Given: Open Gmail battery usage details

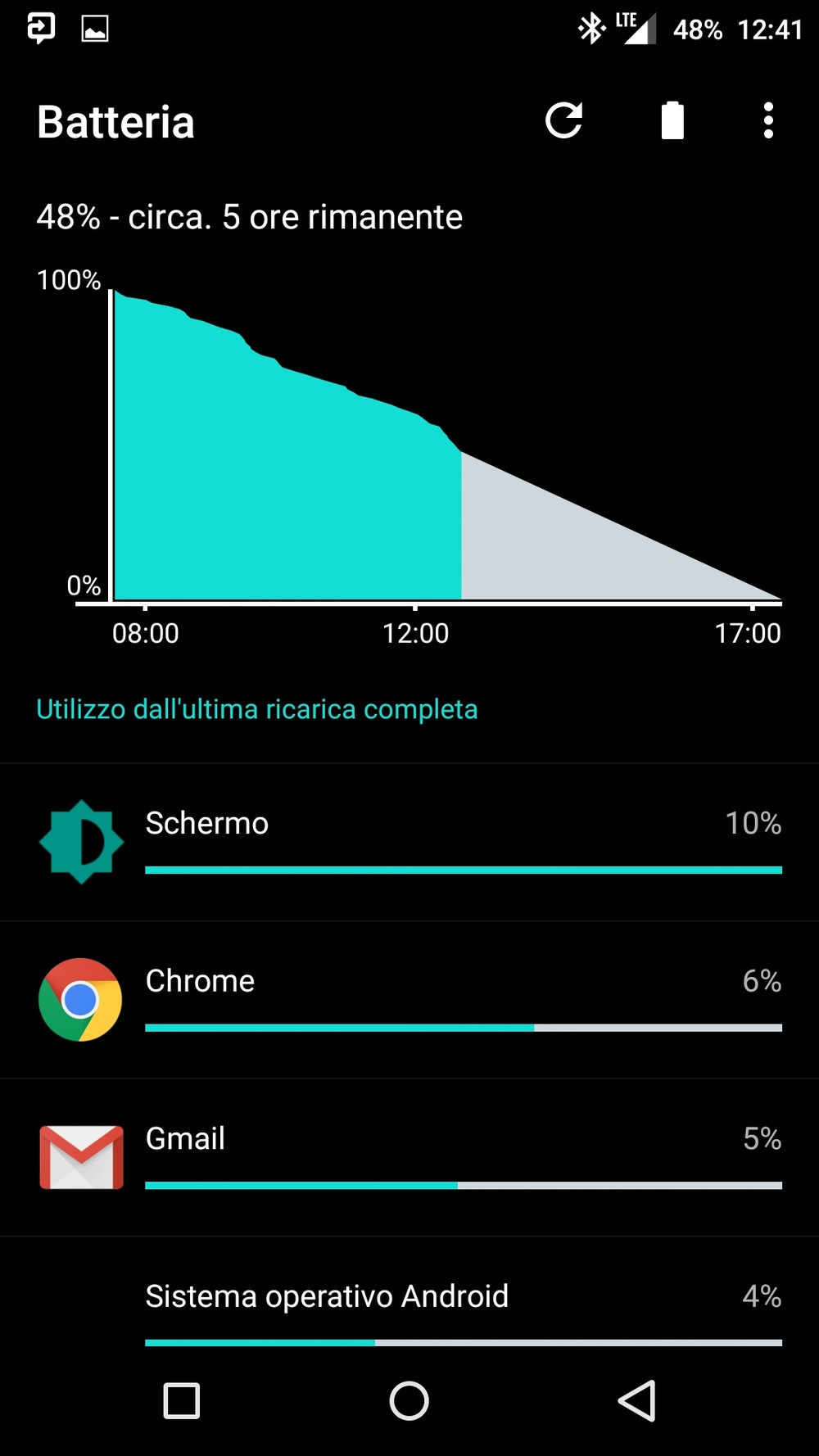Looking at the screenshot, I should pyautogui.click(x=409, y=1158).
